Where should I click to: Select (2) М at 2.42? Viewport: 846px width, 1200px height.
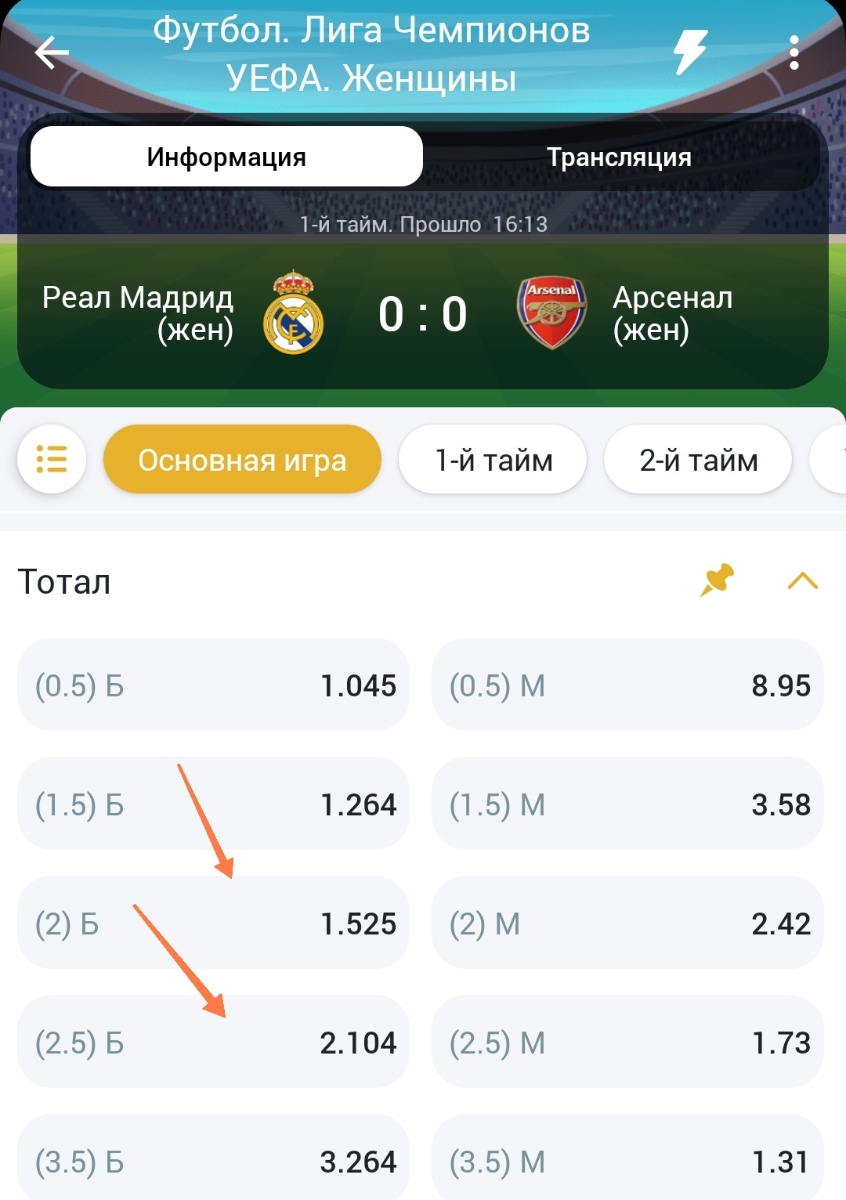pos(627,924)
